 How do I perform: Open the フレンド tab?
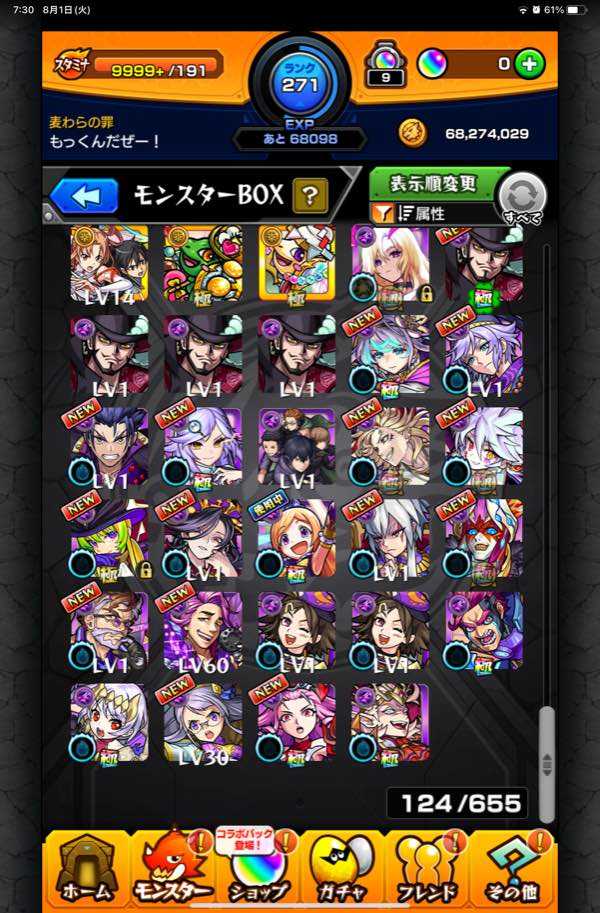[x=427, y=868]
